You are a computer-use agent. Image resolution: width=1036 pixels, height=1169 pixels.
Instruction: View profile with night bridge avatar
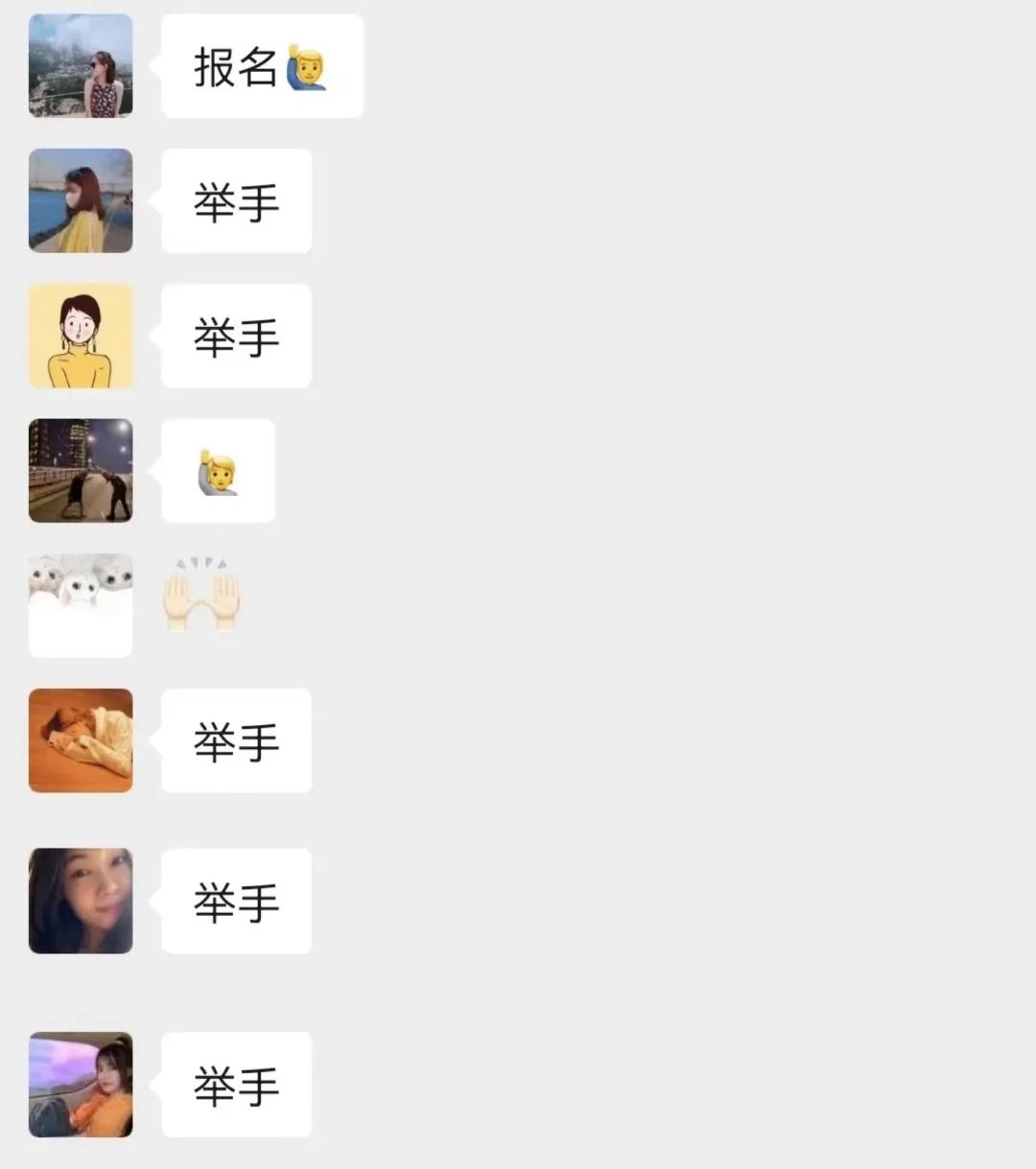pos(81,470)
